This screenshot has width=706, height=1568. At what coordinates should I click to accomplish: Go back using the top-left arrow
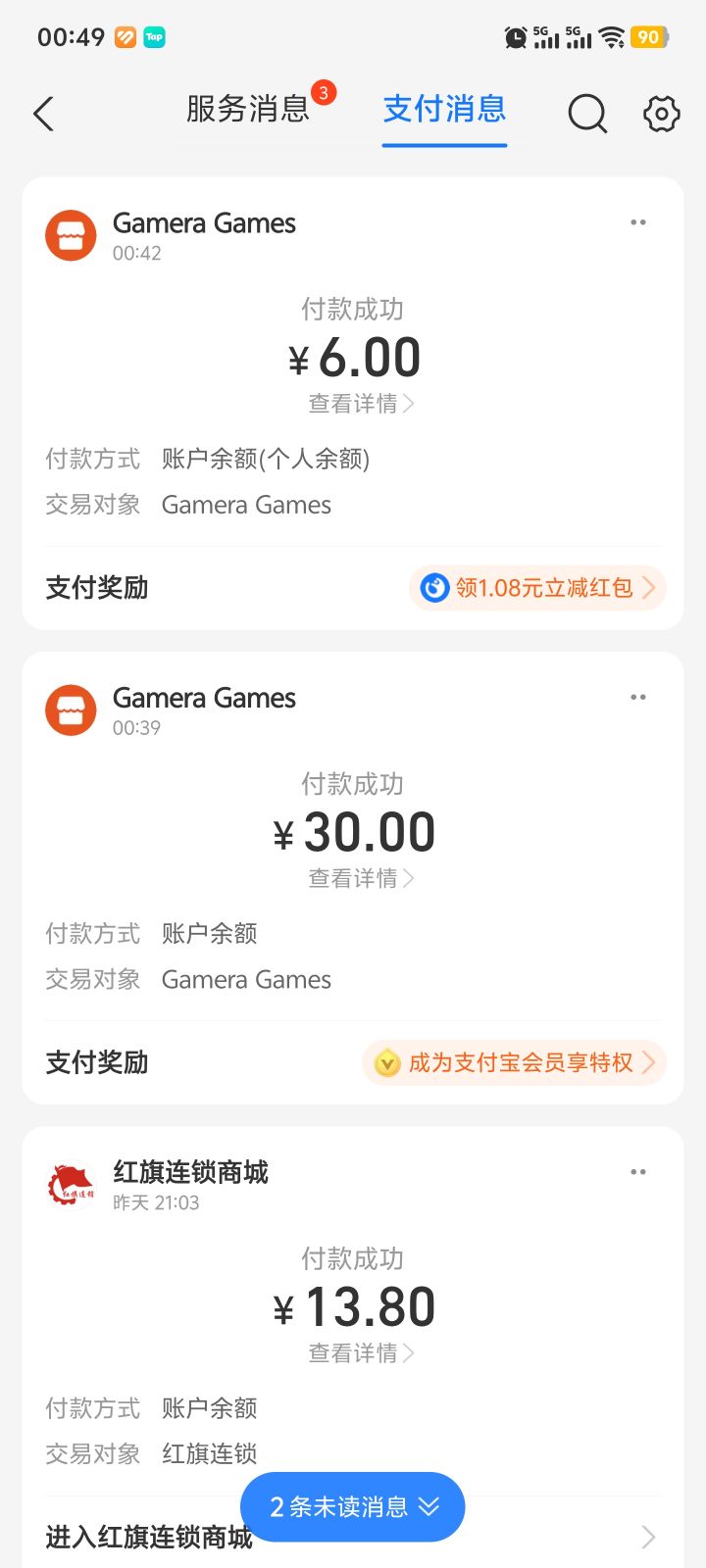tap(44, 114)
